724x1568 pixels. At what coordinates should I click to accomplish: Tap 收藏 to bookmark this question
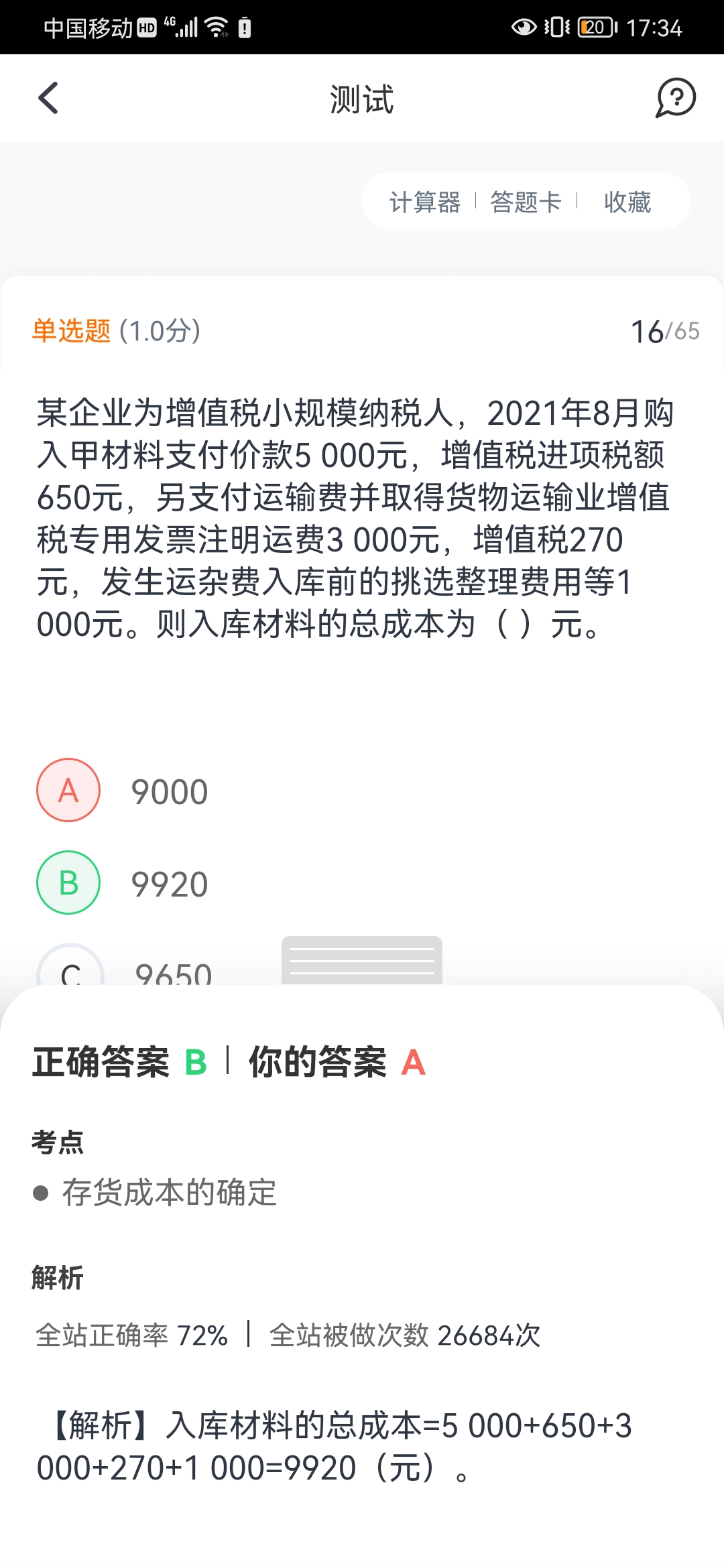(627, 202)
